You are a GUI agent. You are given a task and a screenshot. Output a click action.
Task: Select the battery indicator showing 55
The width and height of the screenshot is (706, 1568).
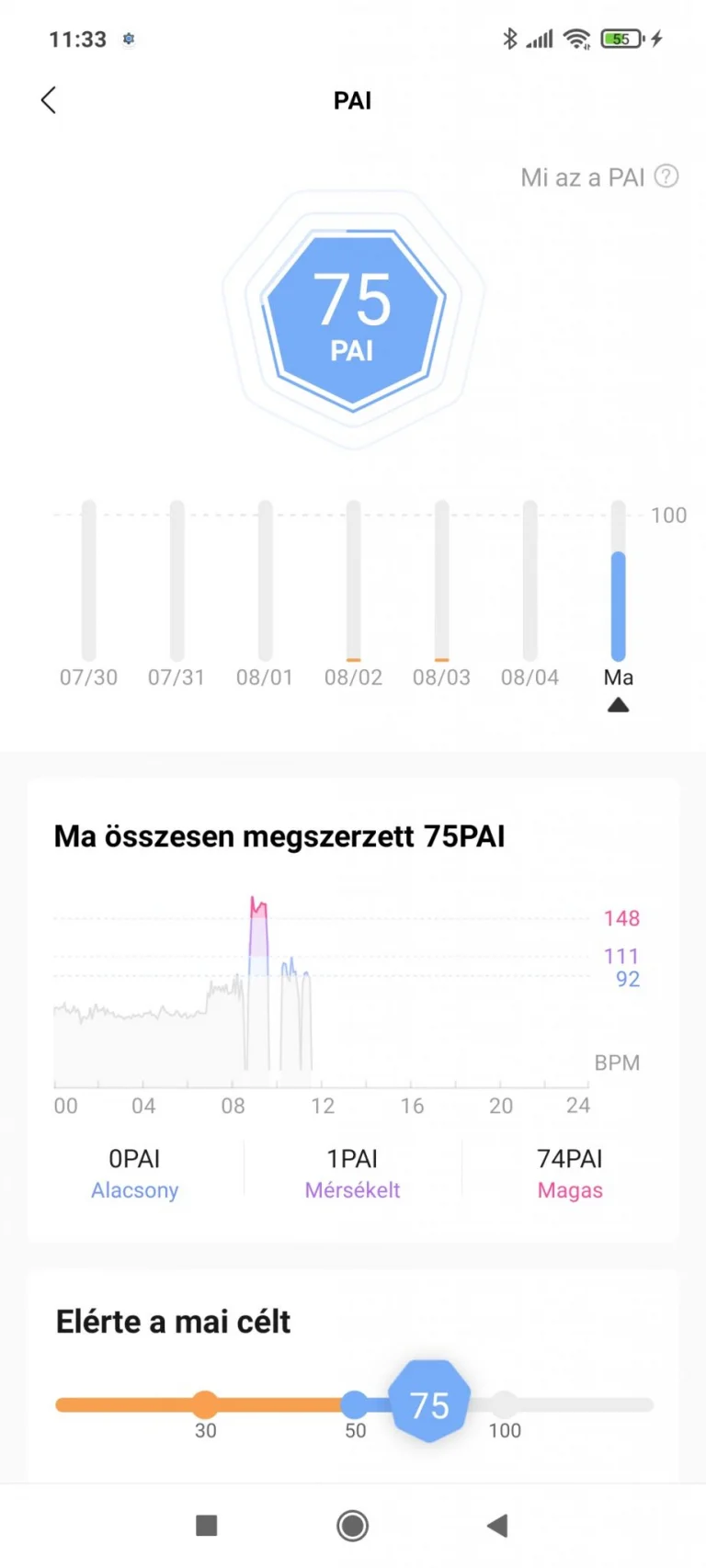click(621, 39)
